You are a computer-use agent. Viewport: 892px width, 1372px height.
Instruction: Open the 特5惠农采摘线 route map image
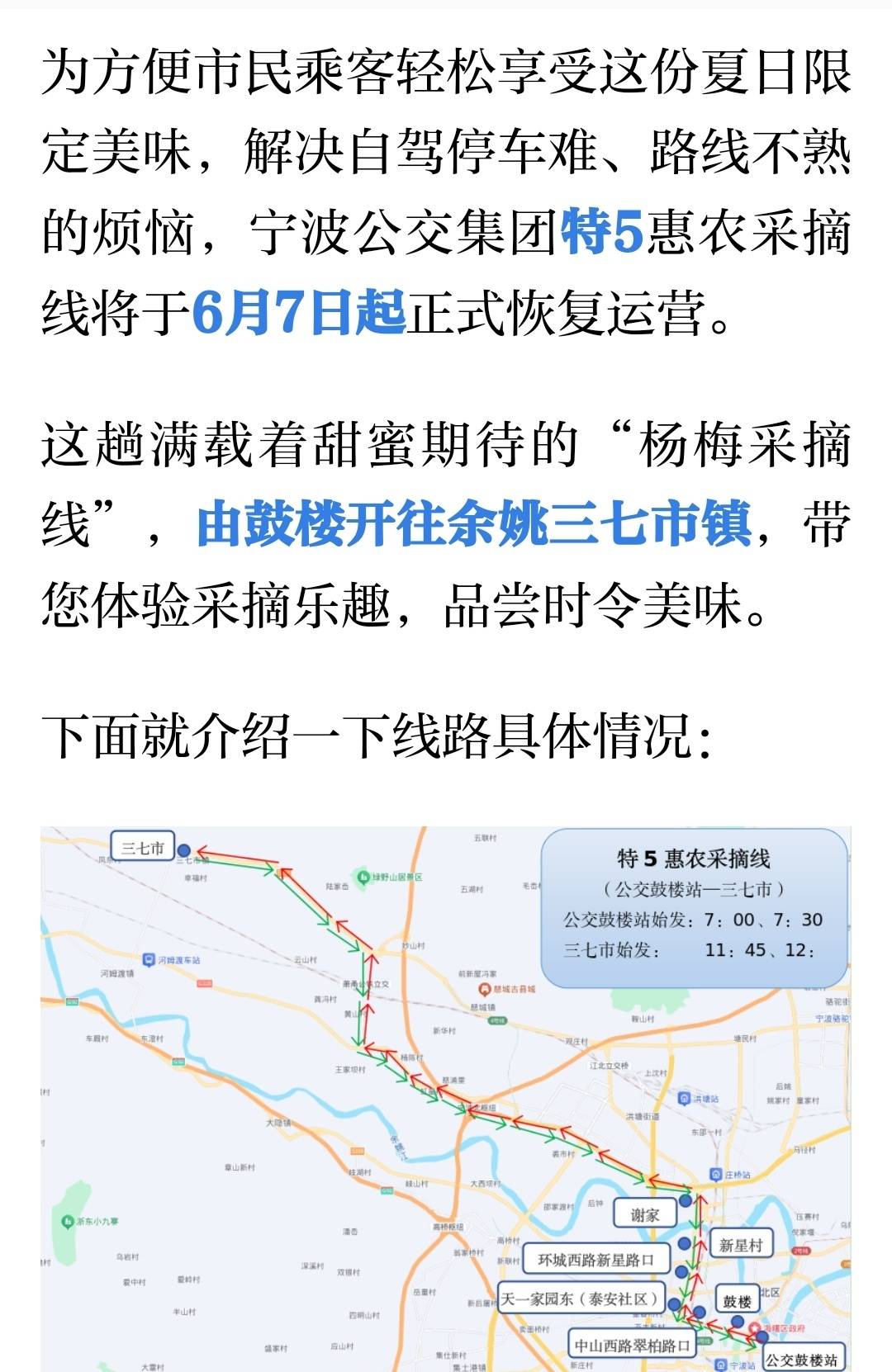(446, 1098)
